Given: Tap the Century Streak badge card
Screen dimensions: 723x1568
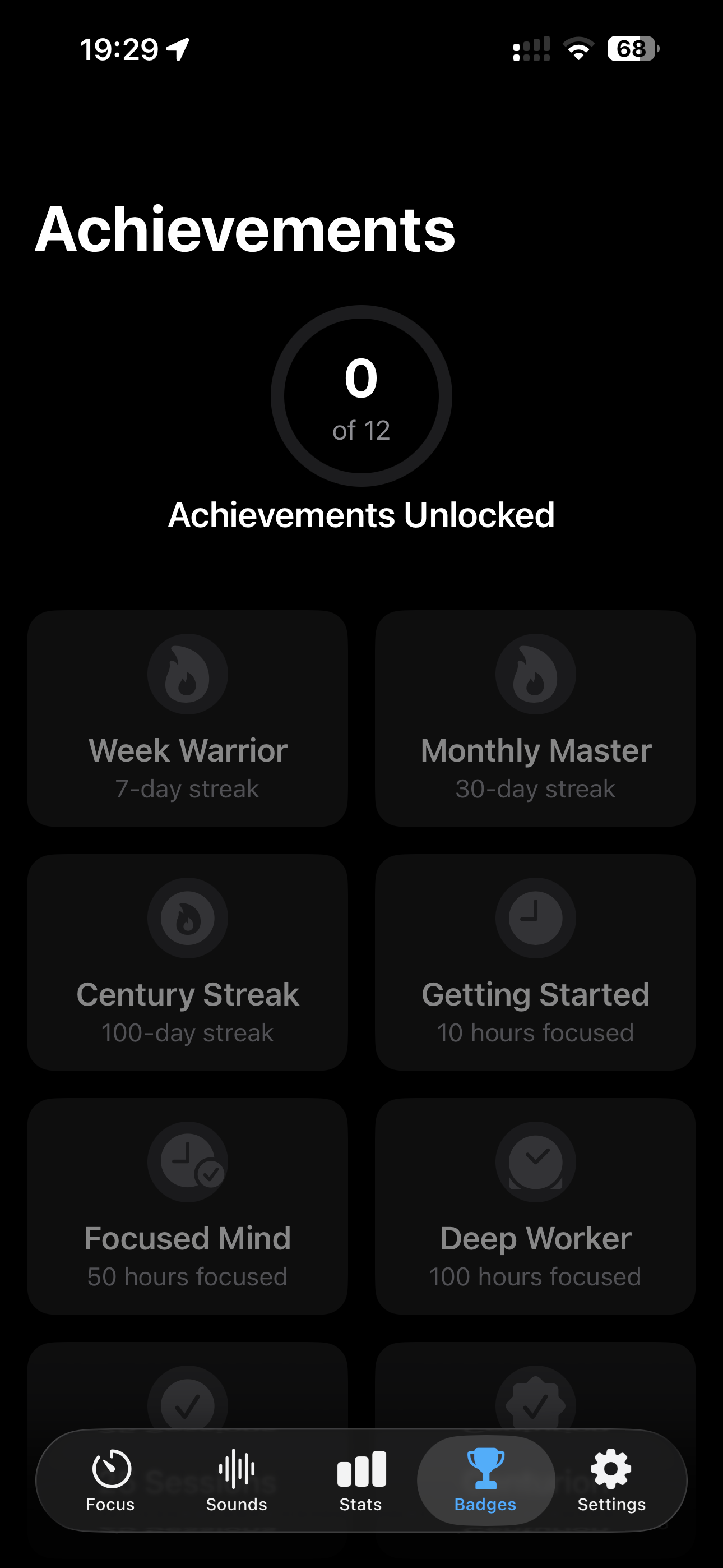Looking at the screenshot, I should pos(187,962).
